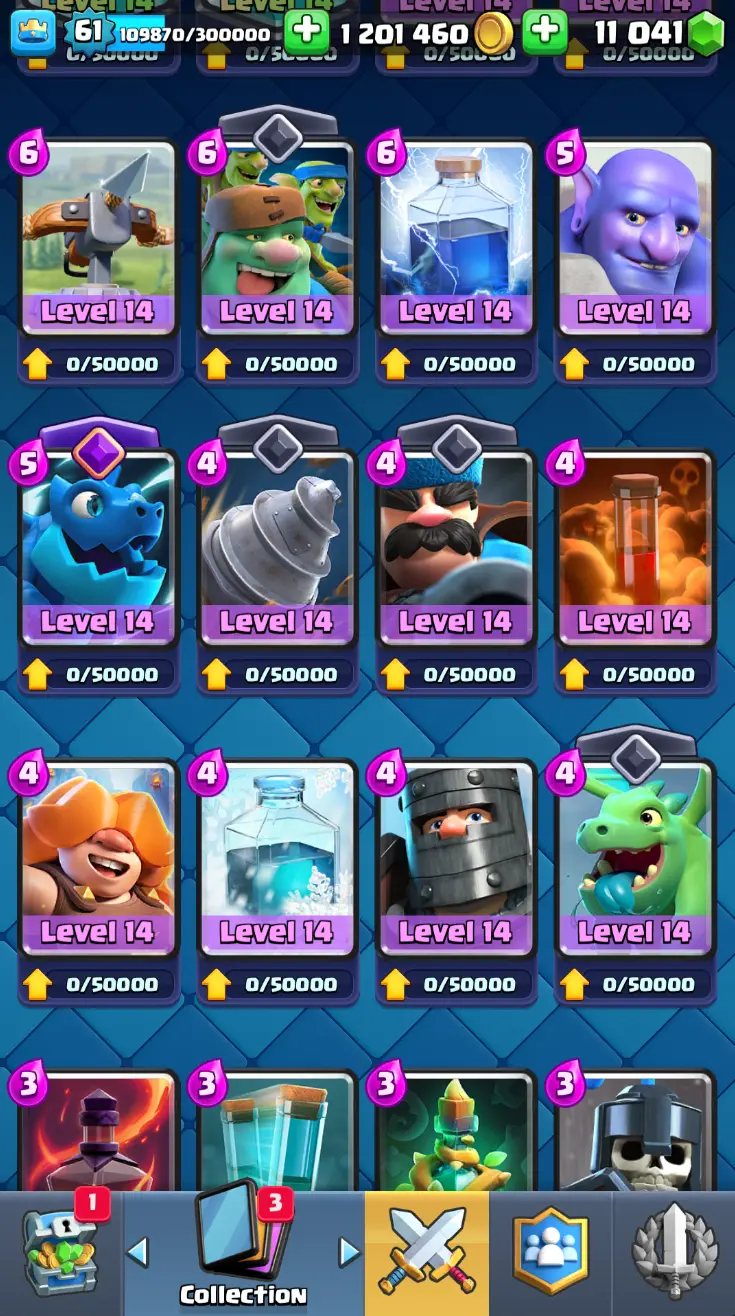Switch to the Battle crossed-swords tab
735x1316 pixels.
[x=427, y=1254]
